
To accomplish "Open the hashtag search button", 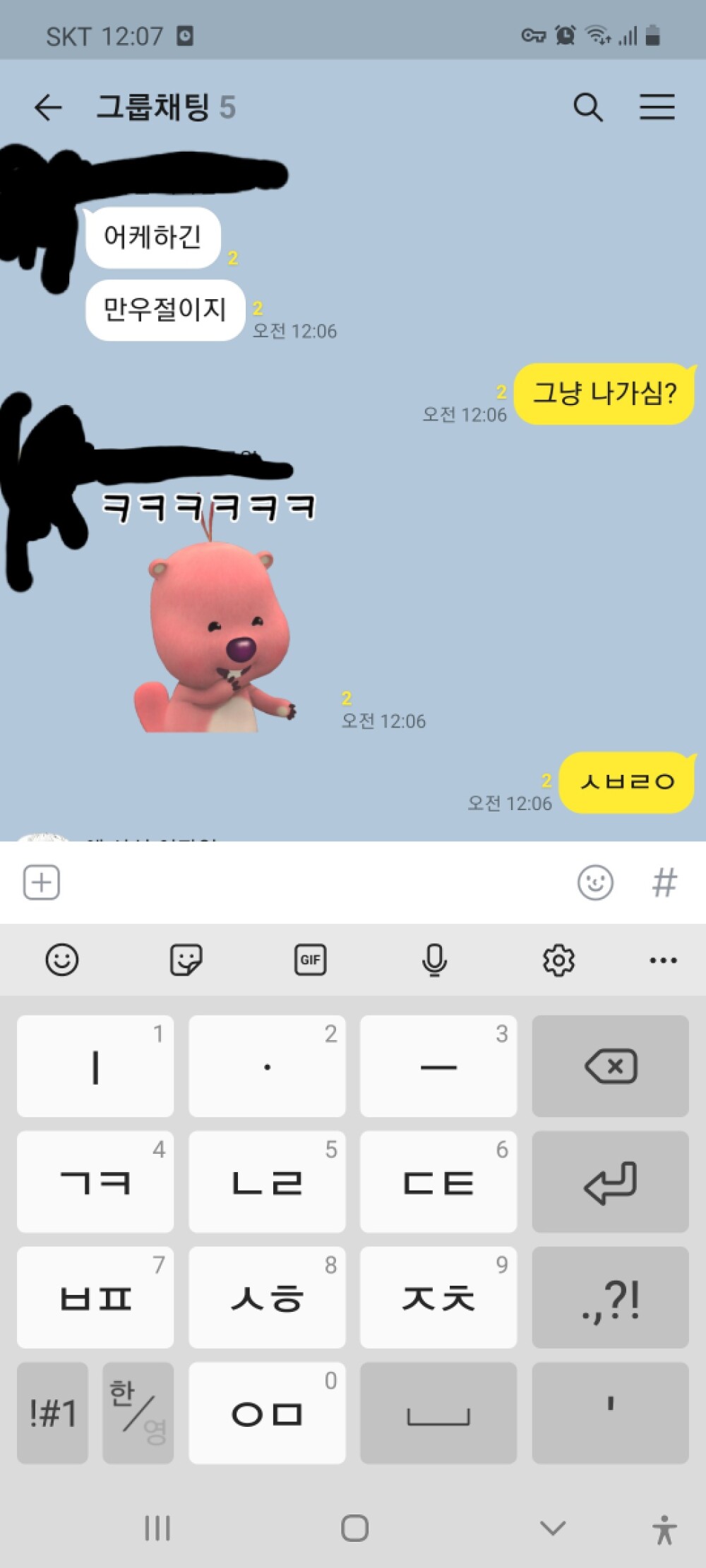I will [x=664, y=882].
